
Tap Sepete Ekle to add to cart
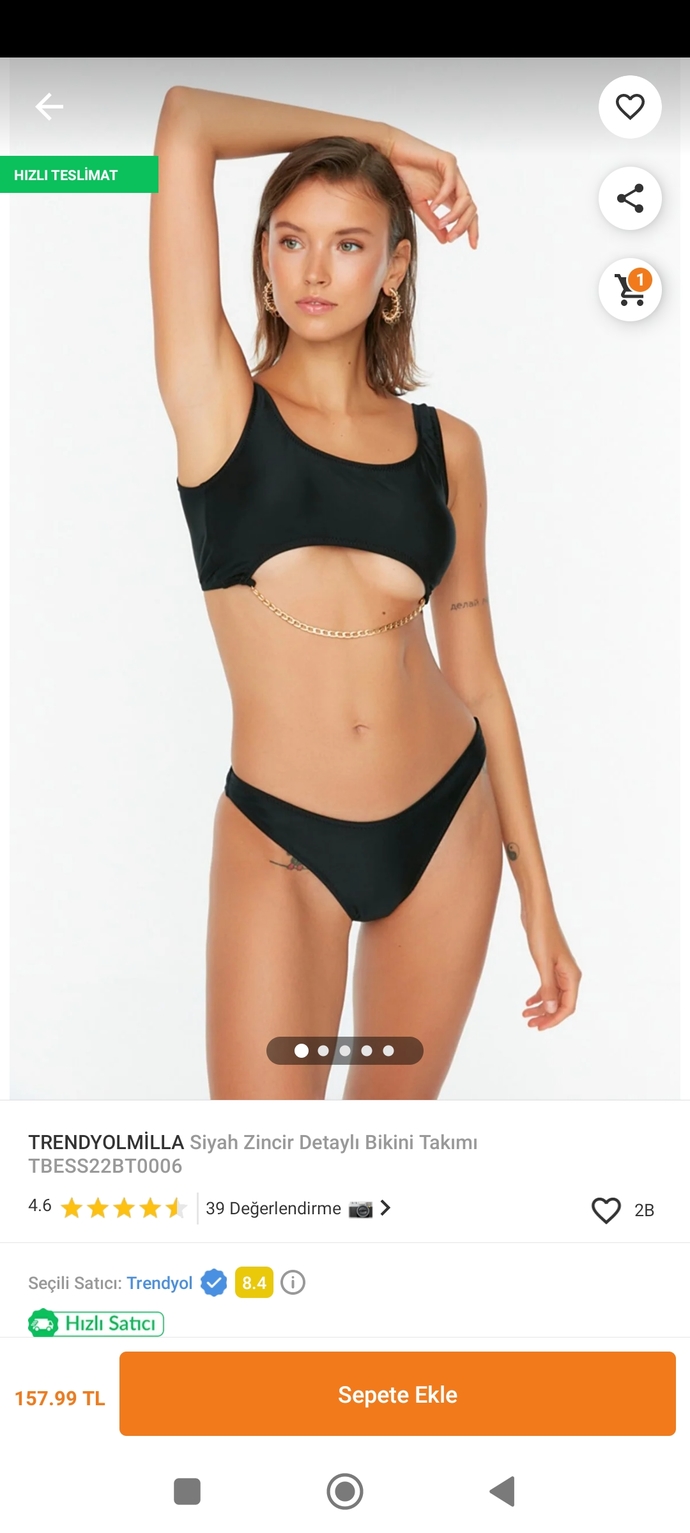(x=397, y=1394)
